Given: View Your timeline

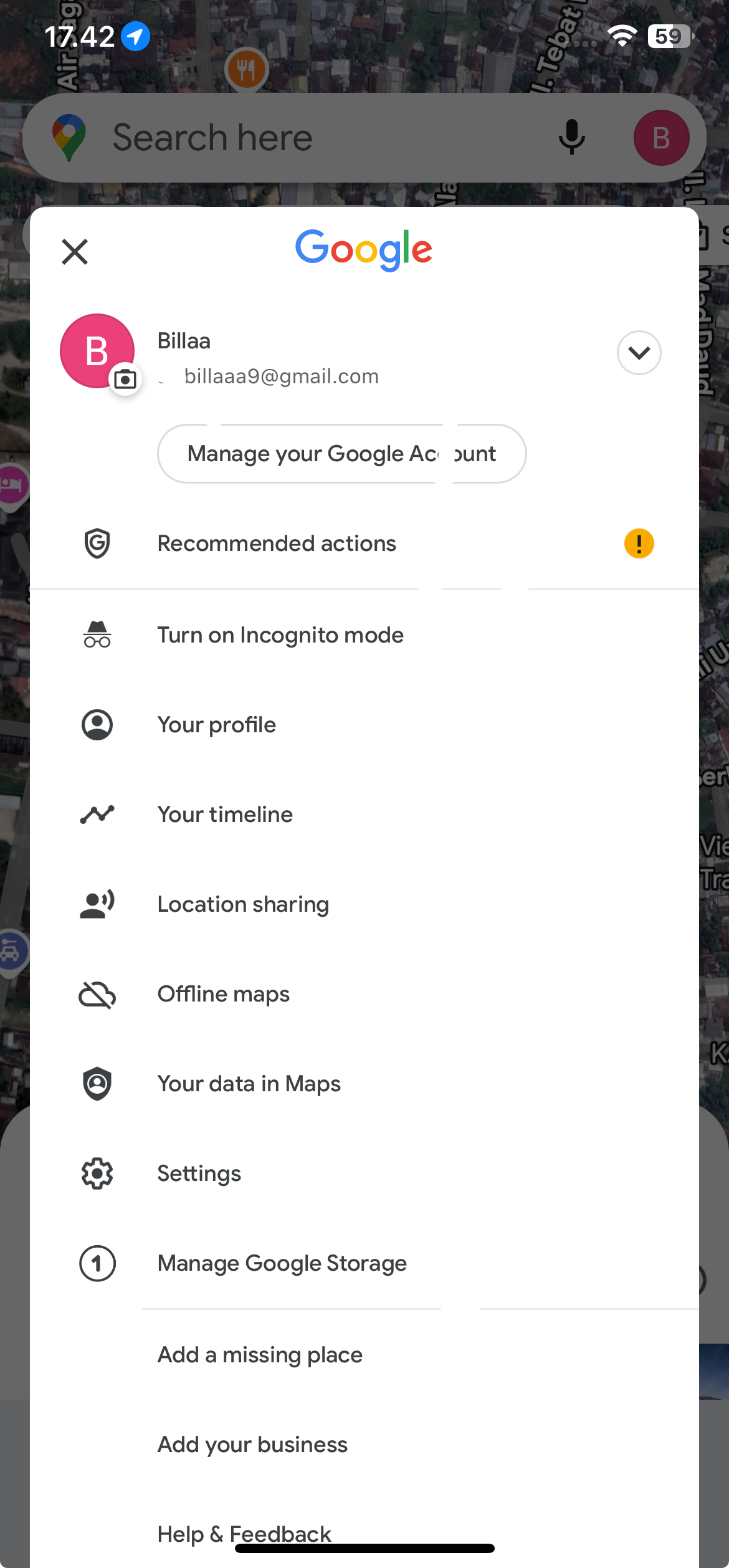Looking at the screenshot, I should pos(364,815).
